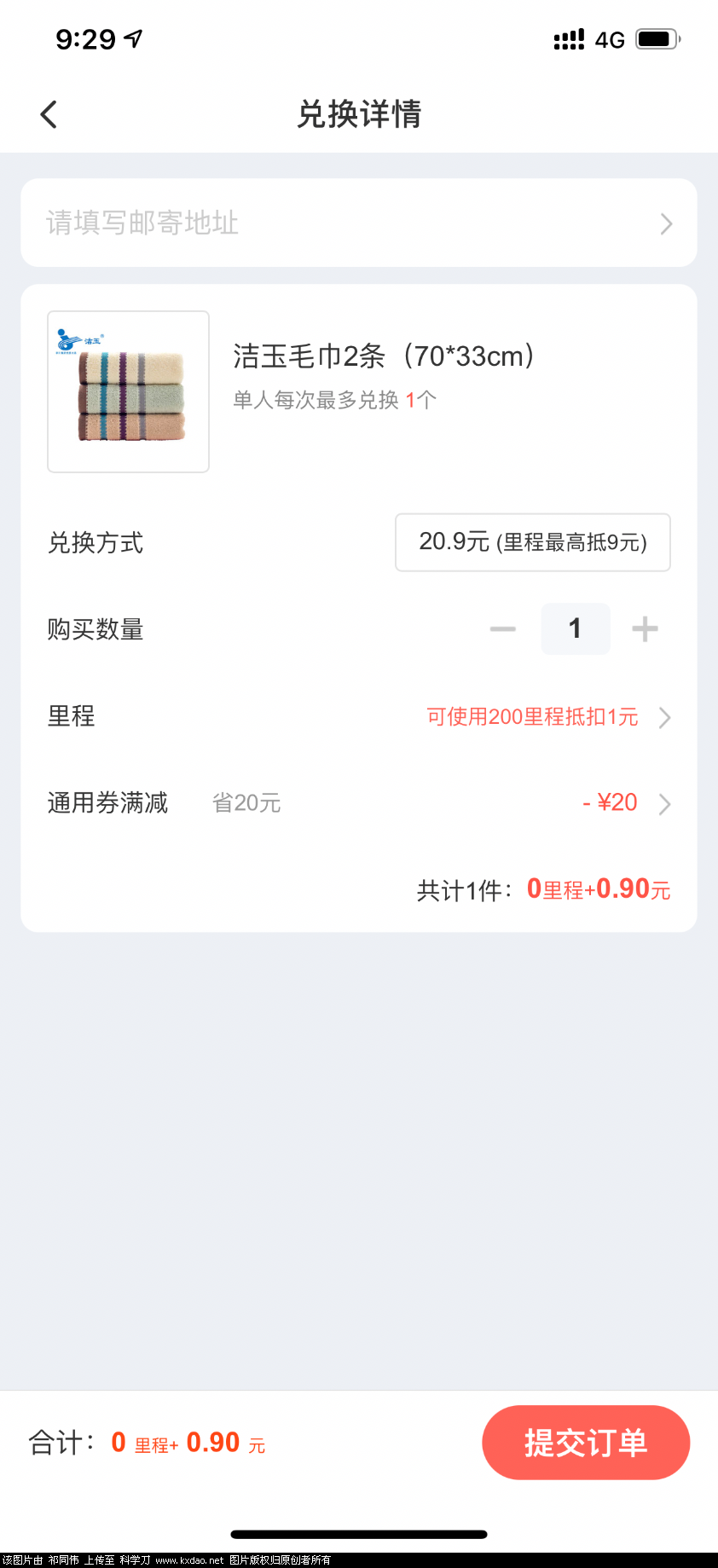The width and height of the screenshot is (718, 1568).
Task: Tap the 4G network indicator
Action: [x=611, y=39]
